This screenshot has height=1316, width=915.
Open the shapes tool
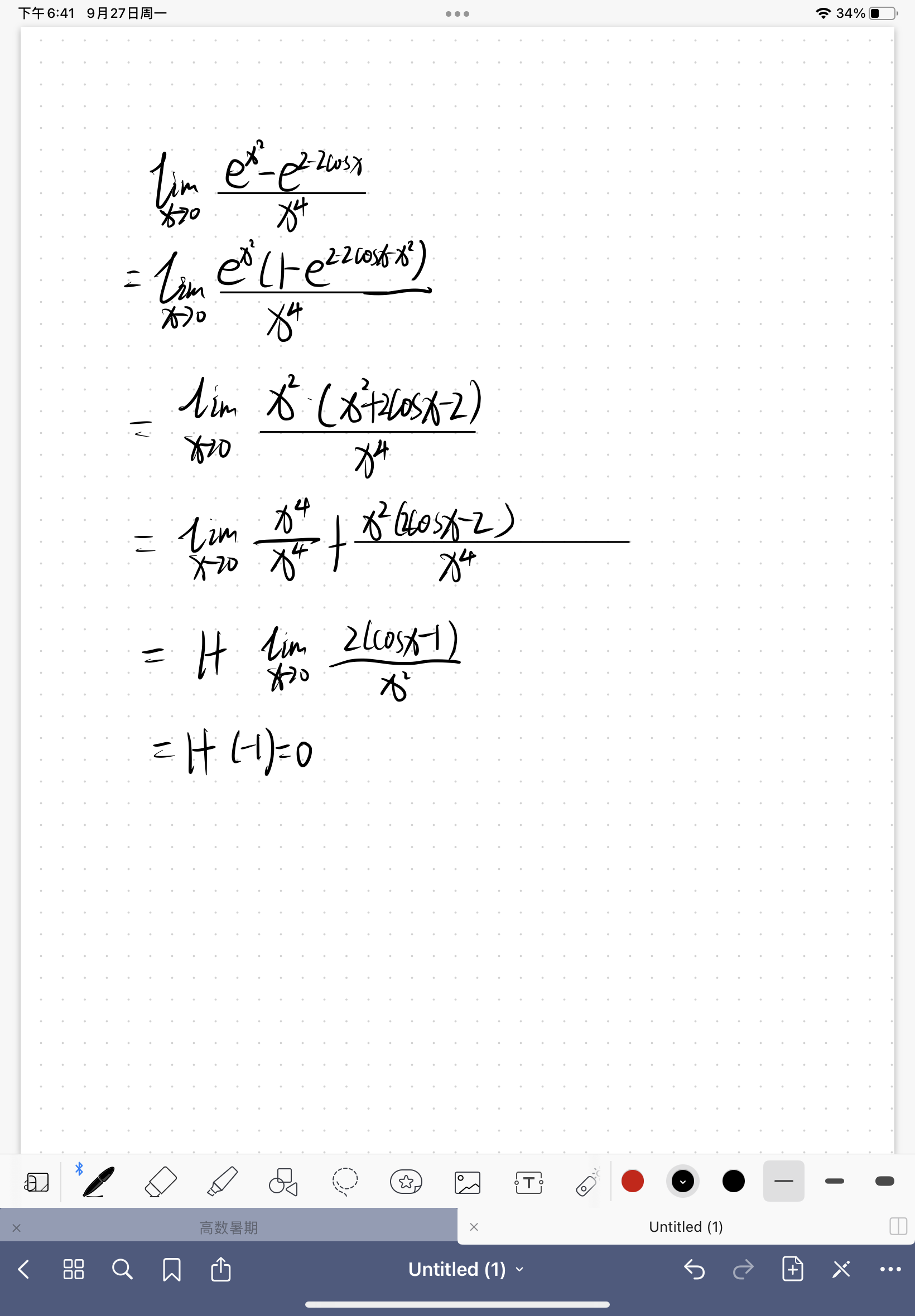[x=283, y=1182]
